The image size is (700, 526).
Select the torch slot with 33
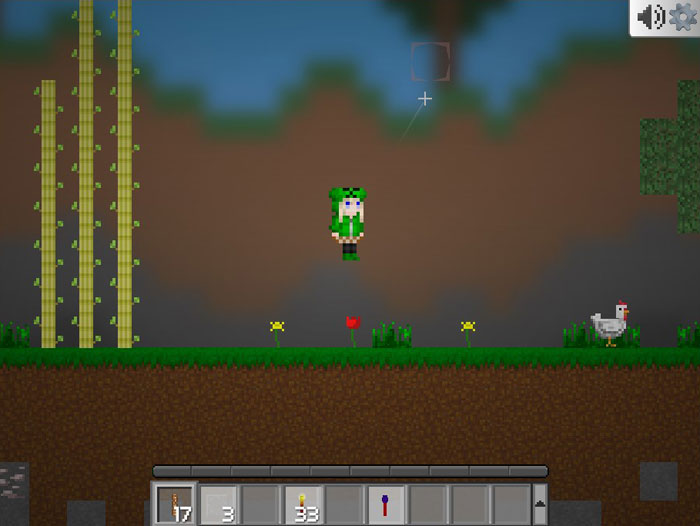[302, 505]
